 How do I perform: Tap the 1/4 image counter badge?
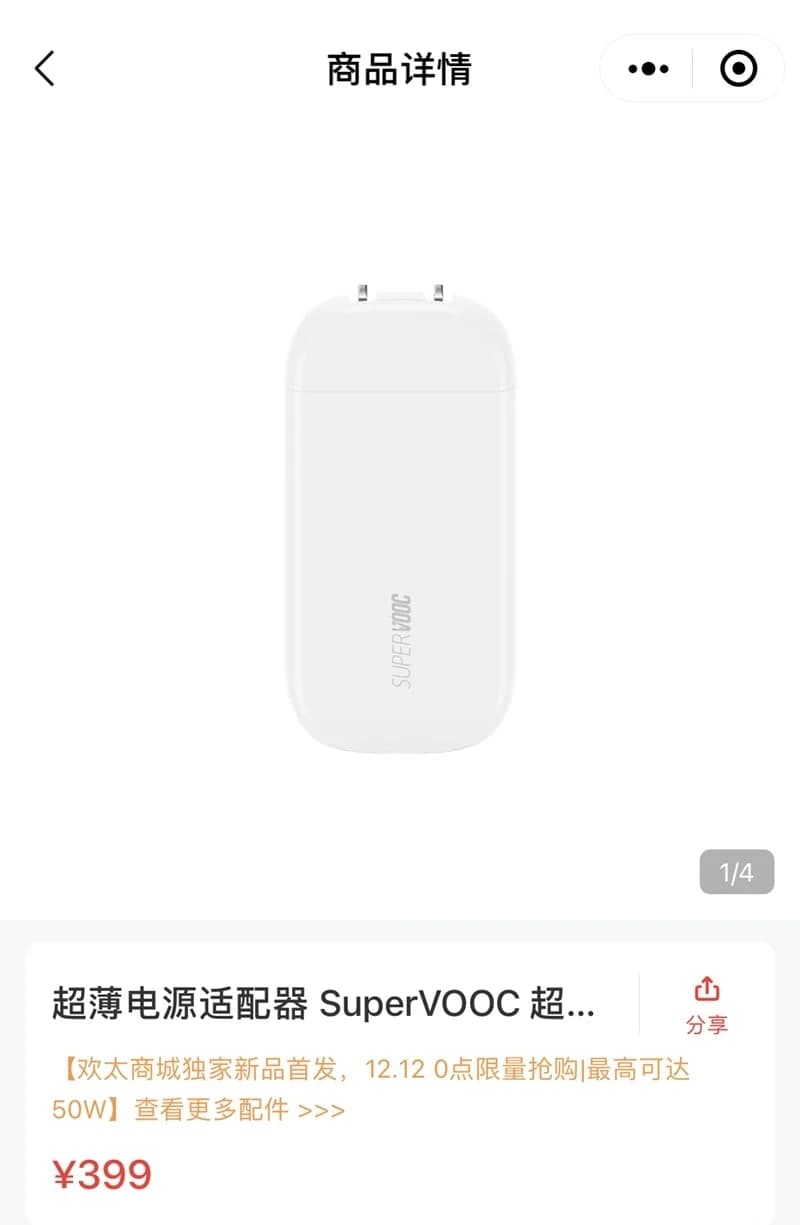[735, 870]
